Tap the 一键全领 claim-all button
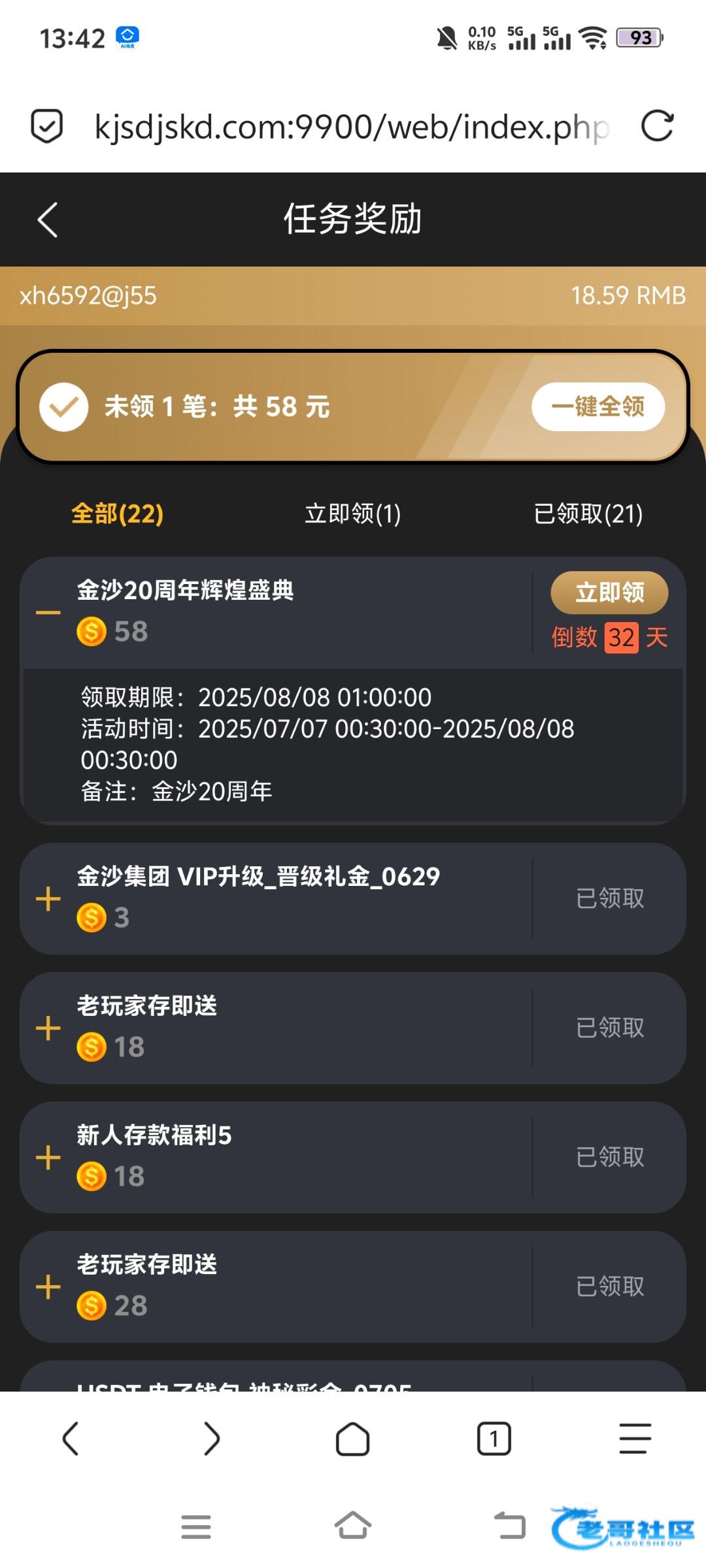 pyautogui.click(x=597, y=406)
